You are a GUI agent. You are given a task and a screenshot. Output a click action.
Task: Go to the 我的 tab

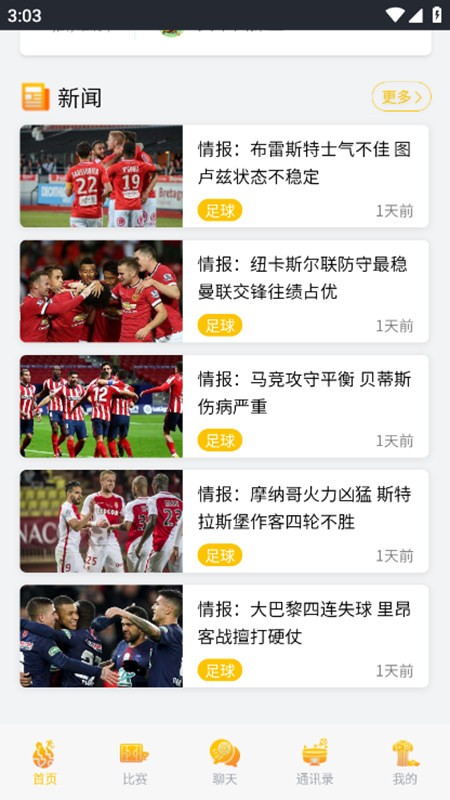pyautogui.click(x=405, y=762)
